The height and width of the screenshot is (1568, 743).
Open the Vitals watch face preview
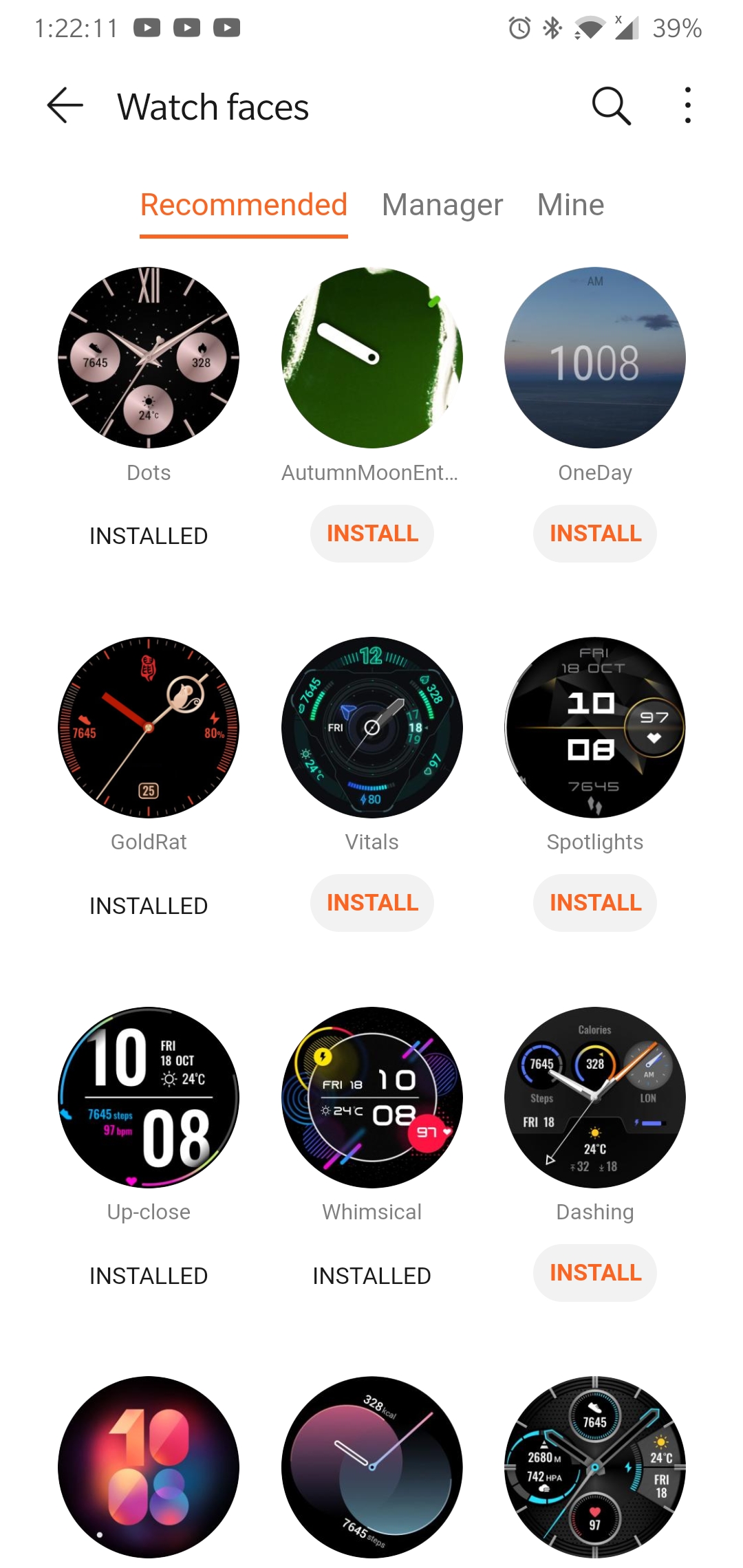371,727
